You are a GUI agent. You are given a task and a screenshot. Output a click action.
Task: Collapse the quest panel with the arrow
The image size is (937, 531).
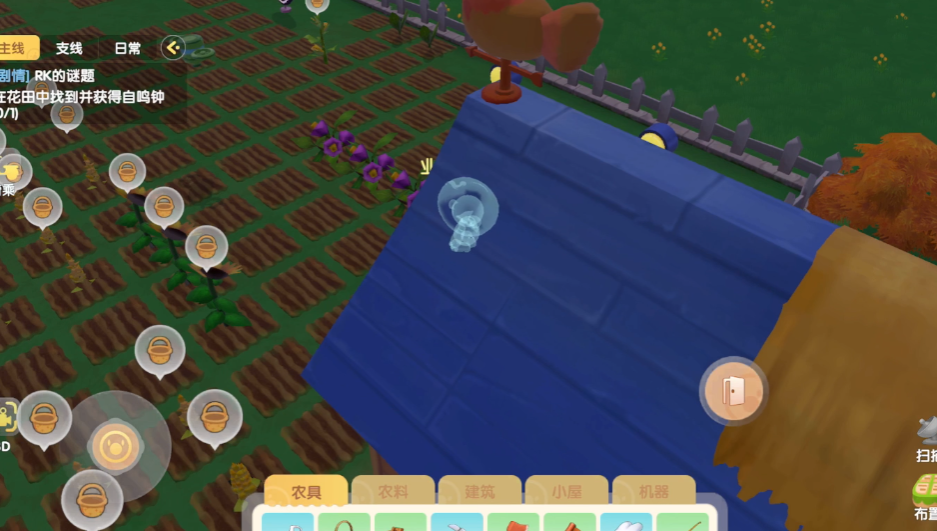point(173,47)
